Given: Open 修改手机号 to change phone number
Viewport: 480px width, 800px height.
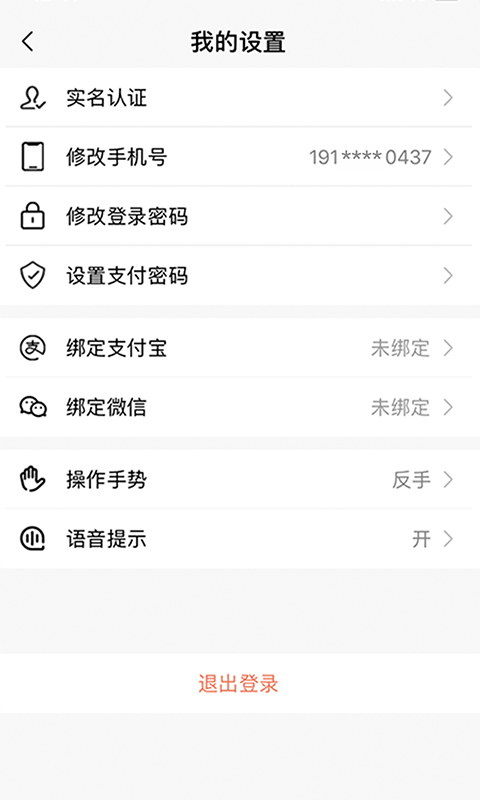Looking at the screenshot, I should tap(240, 157).
